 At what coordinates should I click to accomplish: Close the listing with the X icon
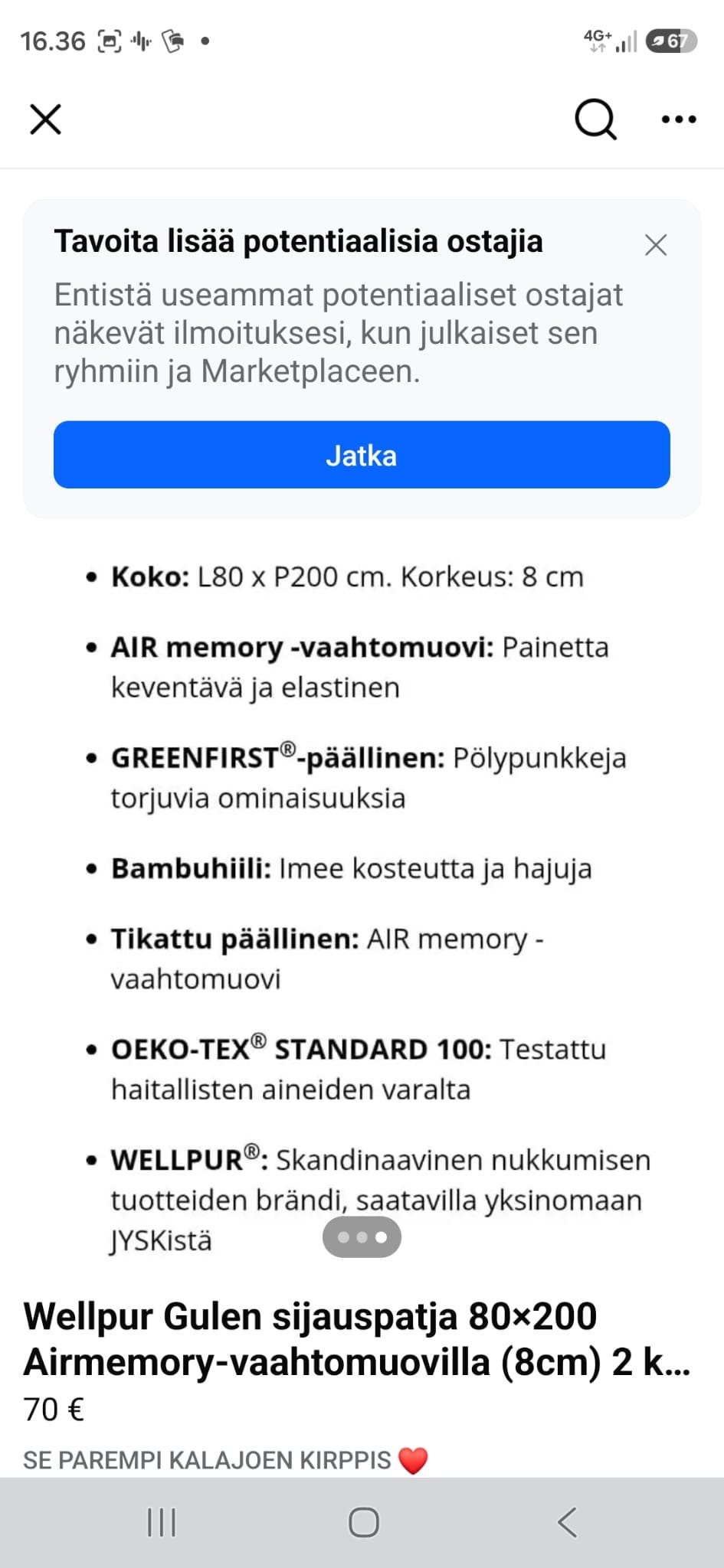tap(45, 119)
